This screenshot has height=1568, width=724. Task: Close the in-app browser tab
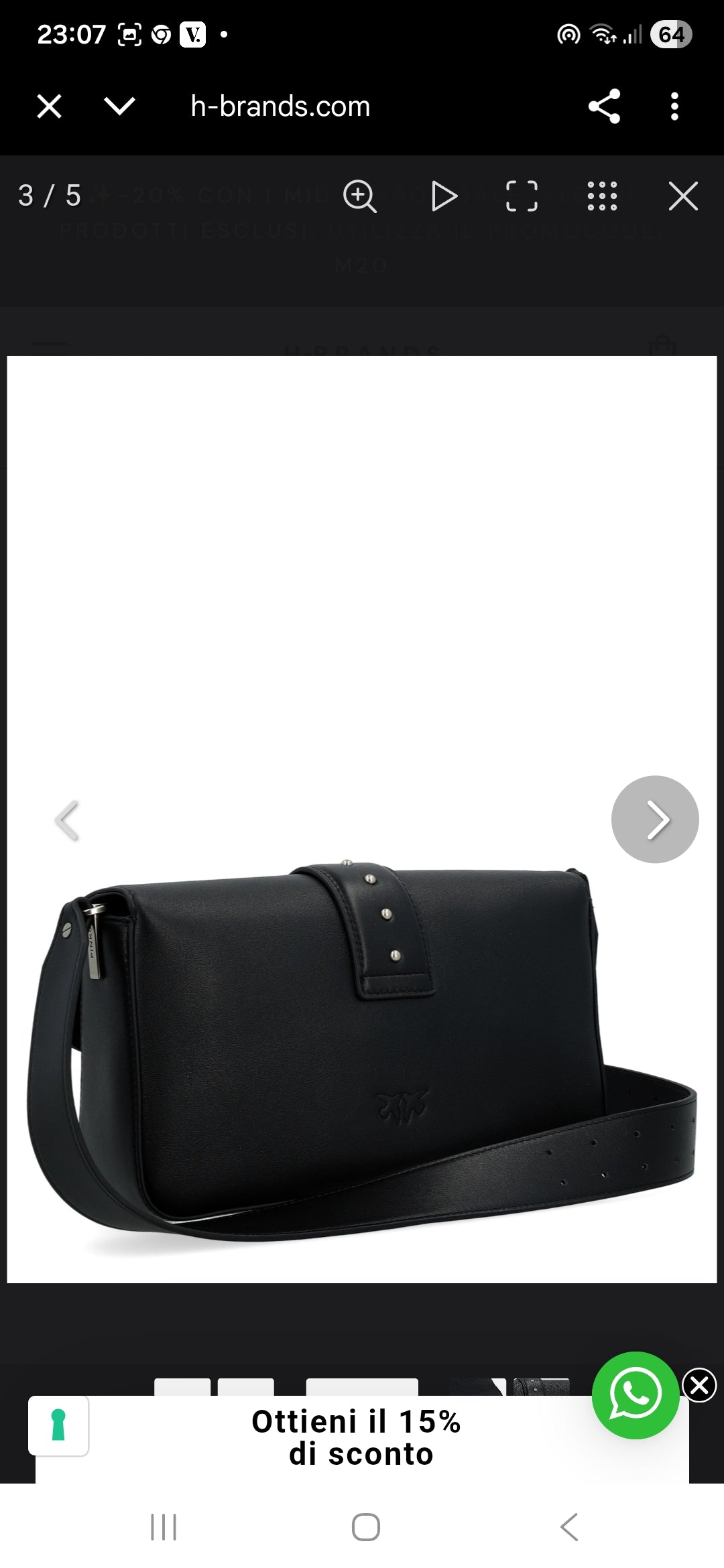point(49,107)
